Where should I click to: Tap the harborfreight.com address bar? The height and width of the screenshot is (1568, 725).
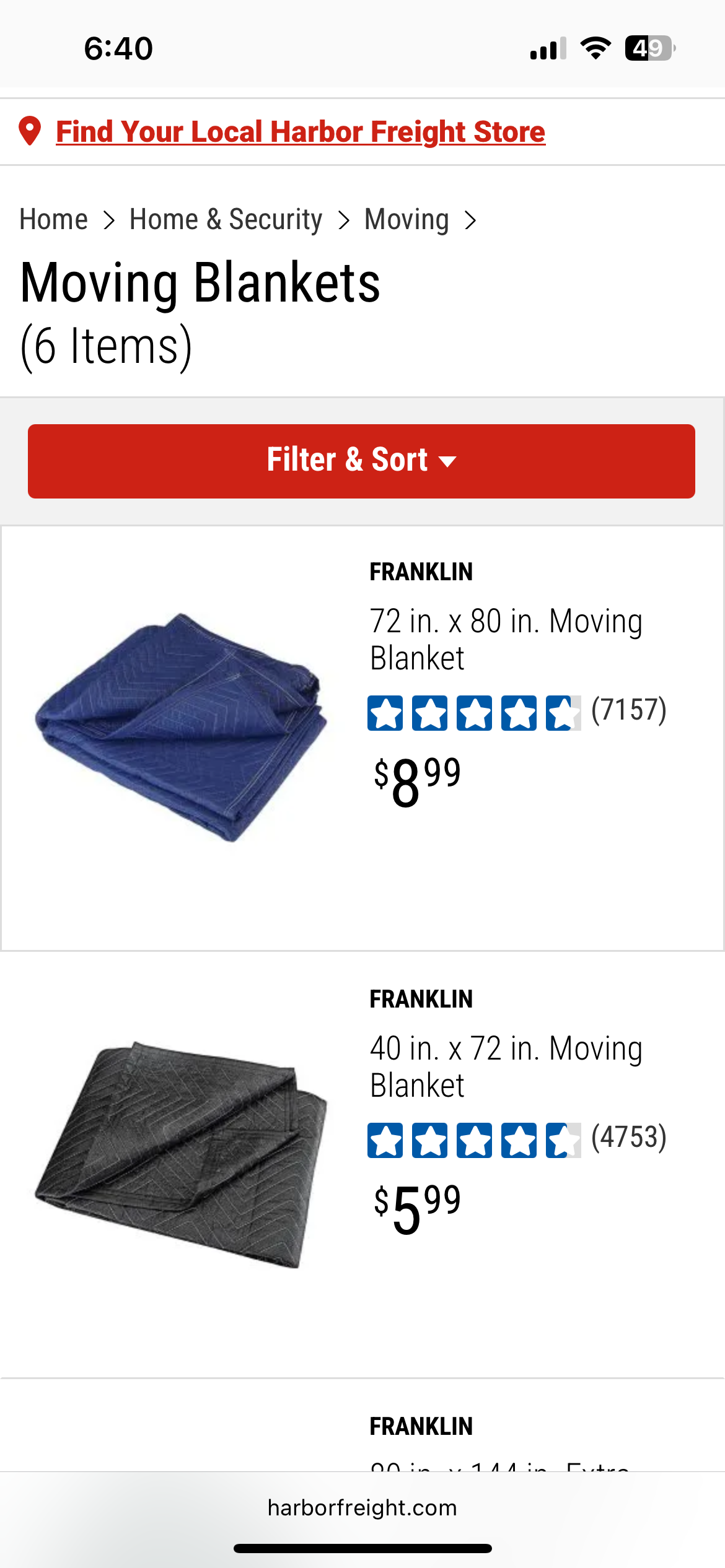pyautogui.click(x=362, y=1507)
